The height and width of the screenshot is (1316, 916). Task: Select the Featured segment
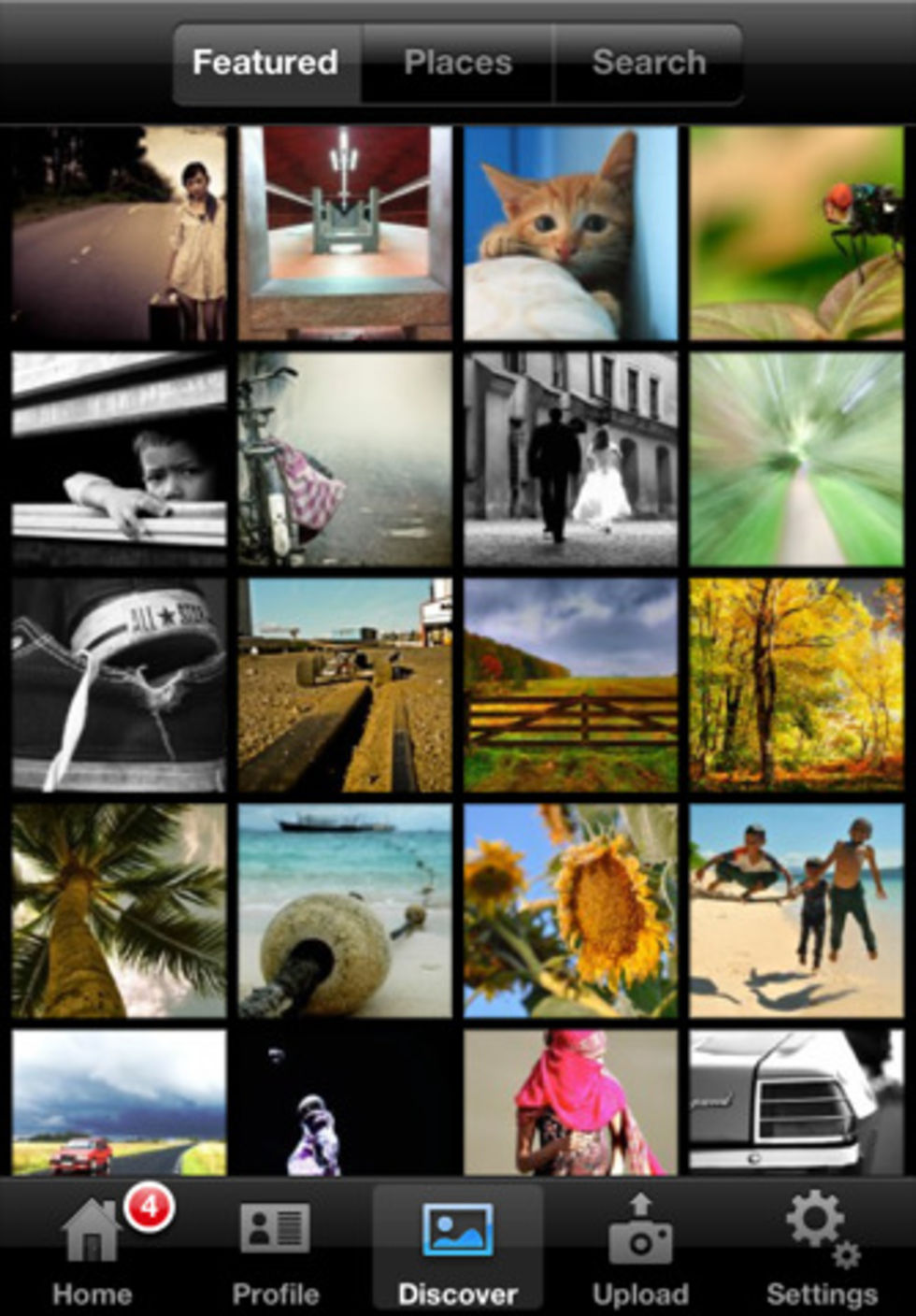click(265, 64)
